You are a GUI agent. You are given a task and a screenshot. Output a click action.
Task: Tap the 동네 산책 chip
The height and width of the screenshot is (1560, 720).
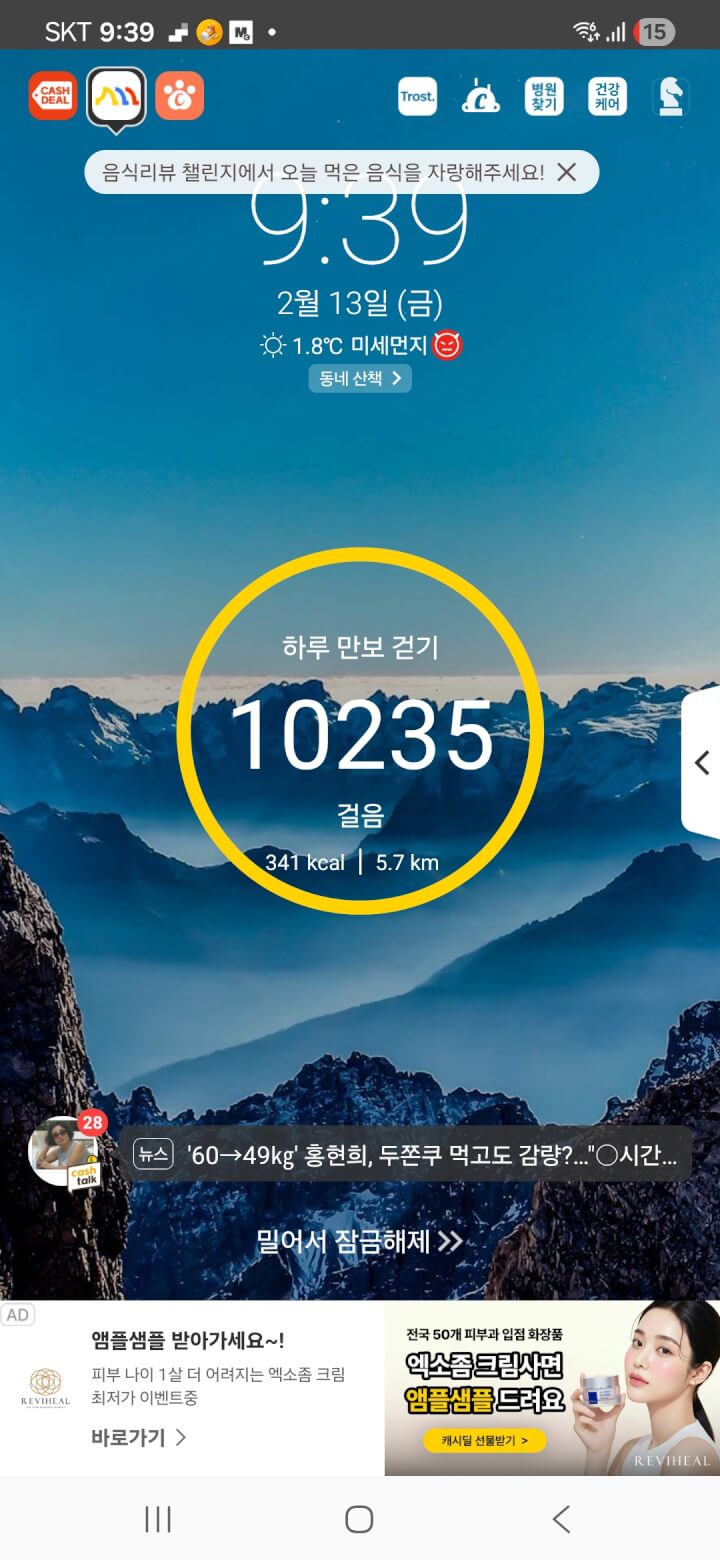pyautogui.click(x=359, y=378)
